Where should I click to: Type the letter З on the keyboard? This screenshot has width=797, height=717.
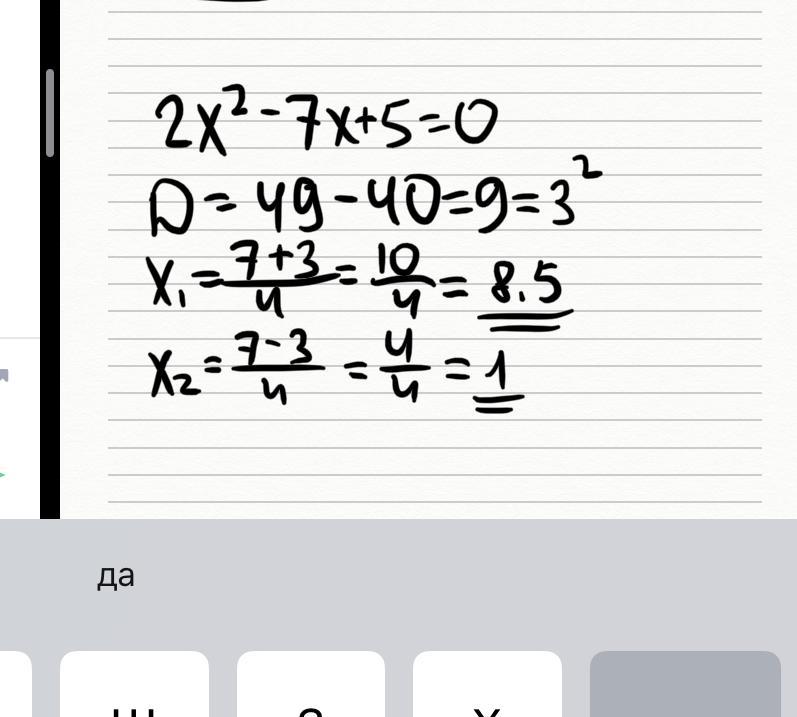tap(311, 690)
